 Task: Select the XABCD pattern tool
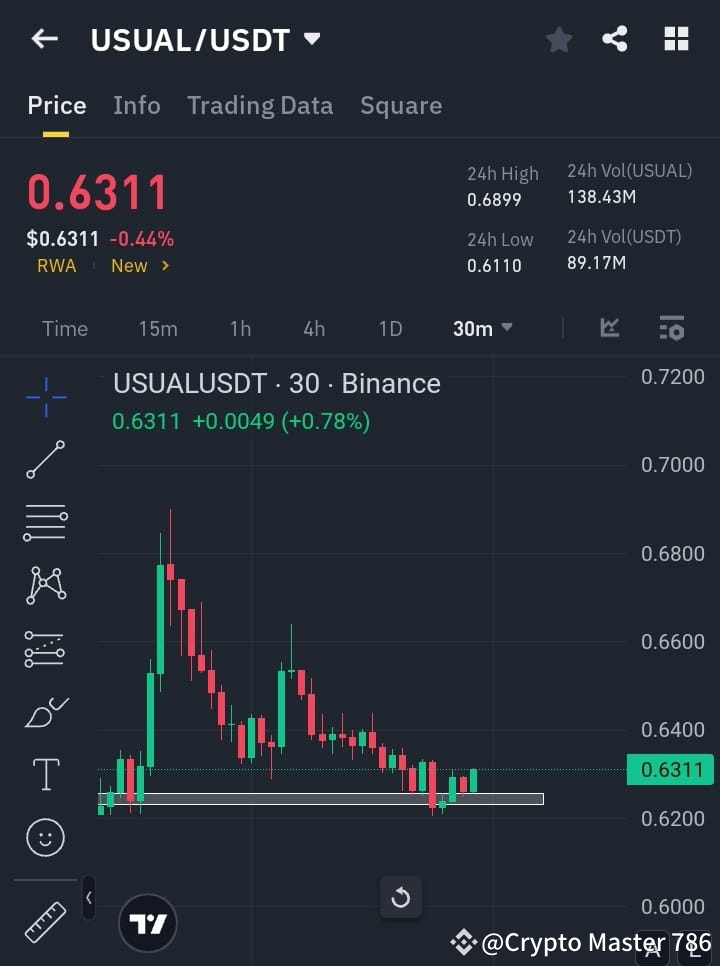coord(45,586)
